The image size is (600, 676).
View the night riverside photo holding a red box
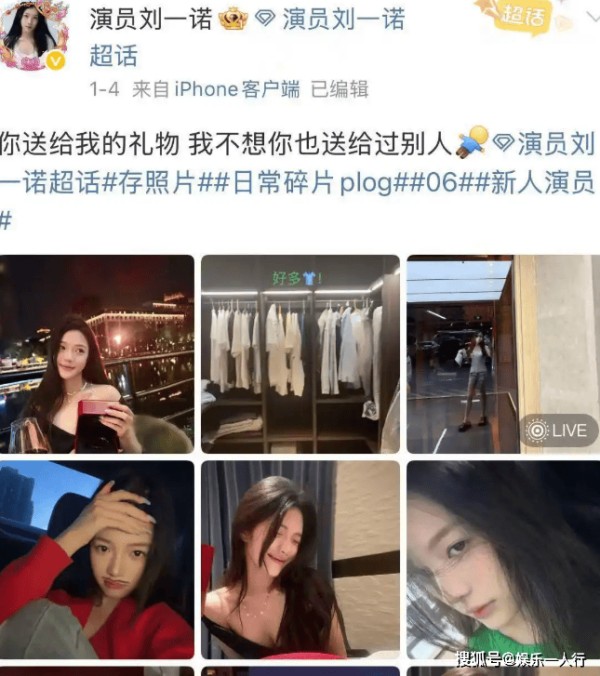(x=97, y=354)
